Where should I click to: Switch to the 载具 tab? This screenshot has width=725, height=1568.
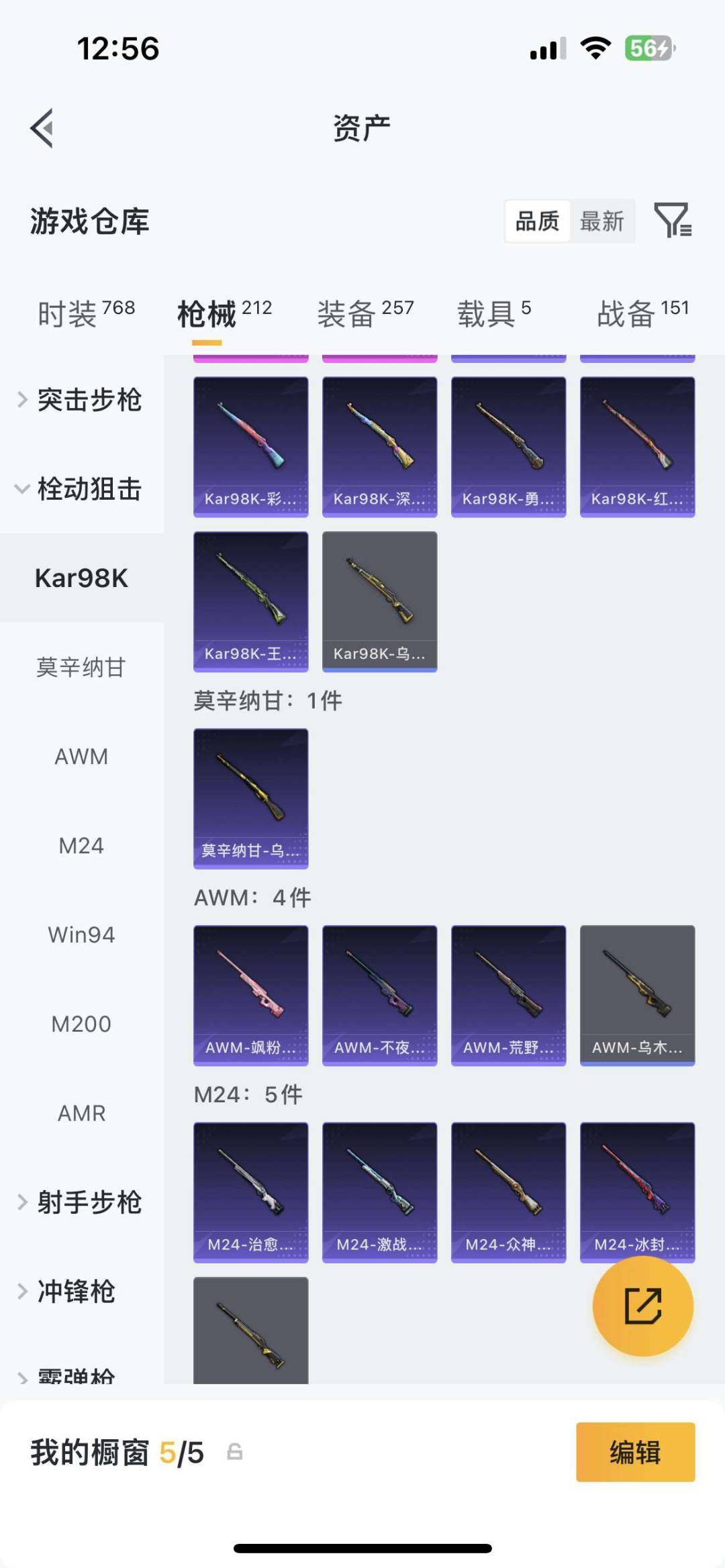point(494,313)
